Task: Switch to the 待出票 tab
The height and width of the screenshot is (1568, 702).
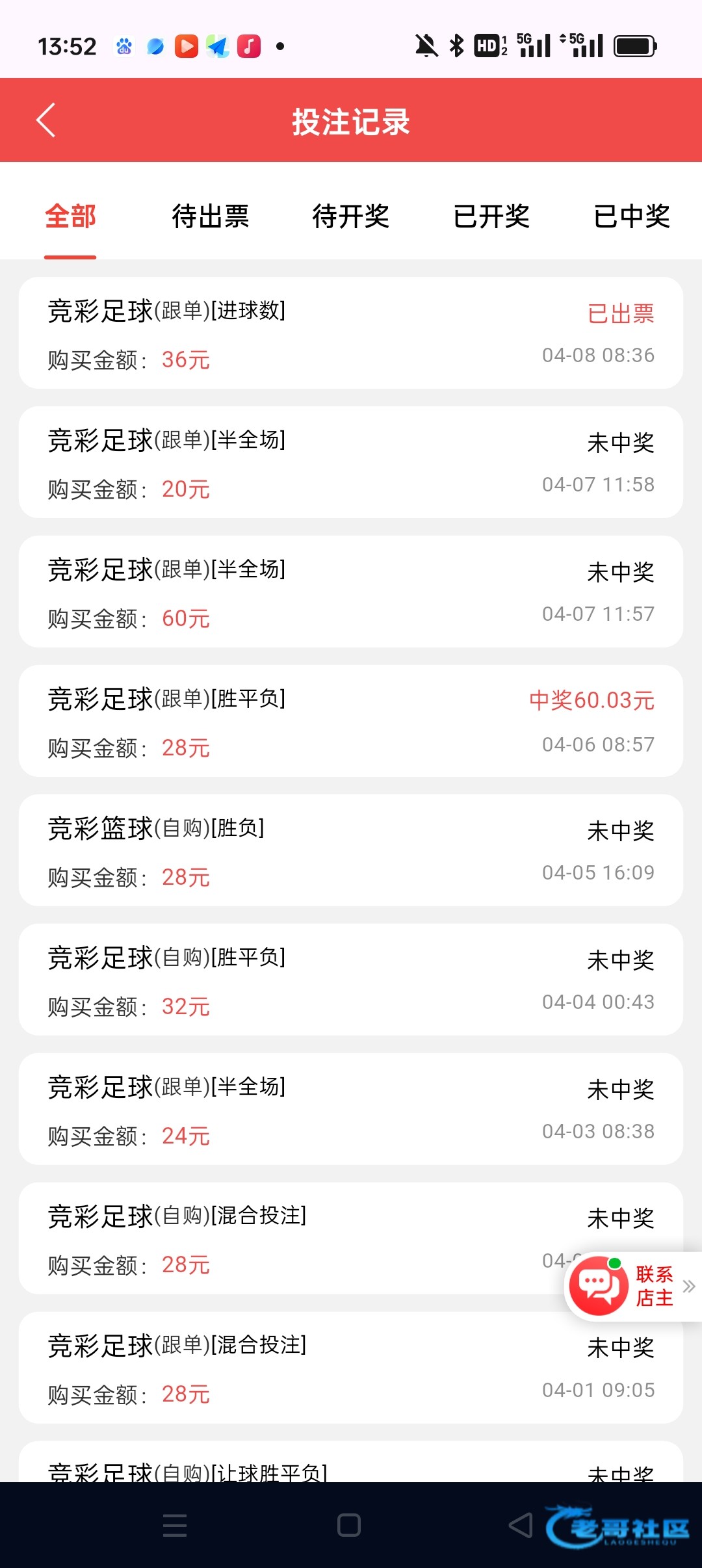Action: (210, 216)
